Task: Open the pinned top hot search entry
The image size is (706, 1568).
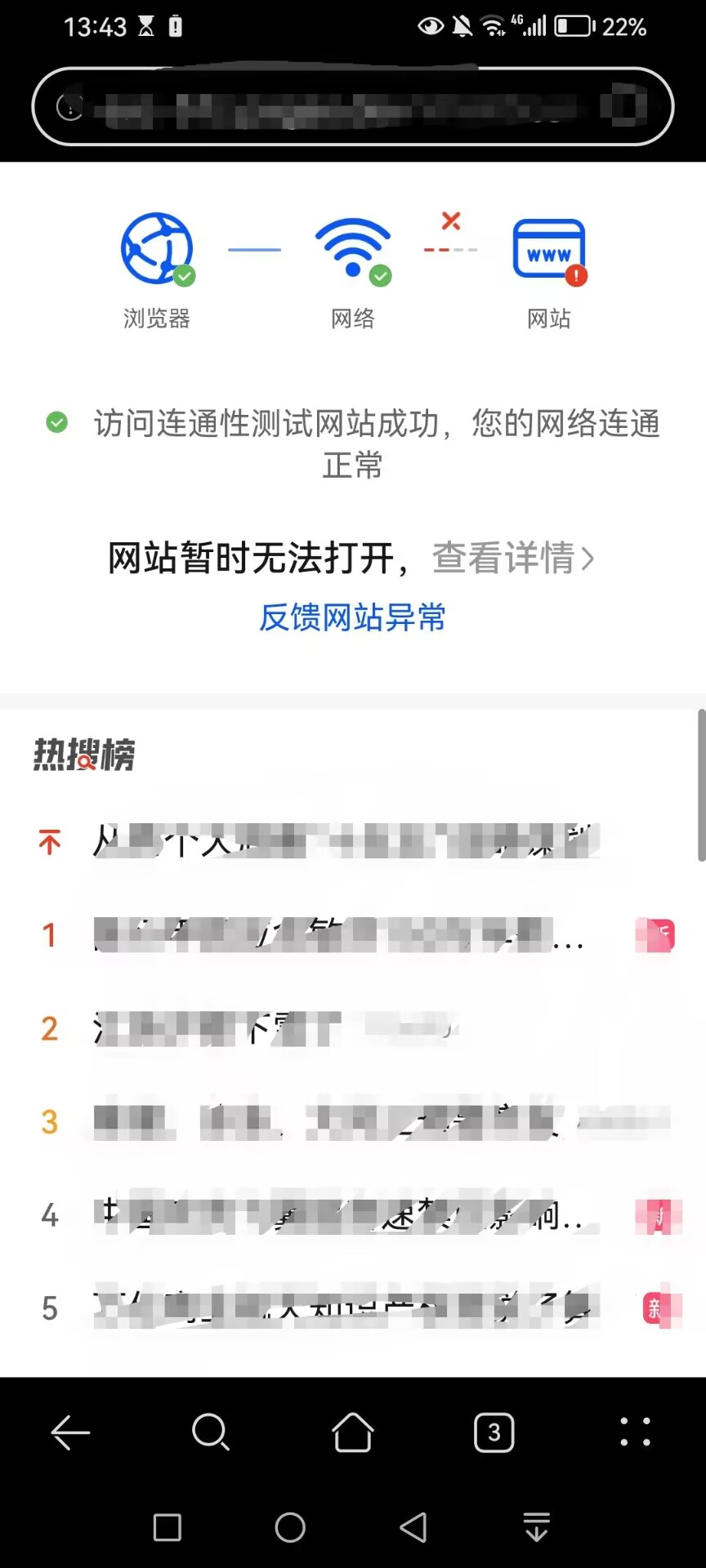Action: (x=346, y=842)
